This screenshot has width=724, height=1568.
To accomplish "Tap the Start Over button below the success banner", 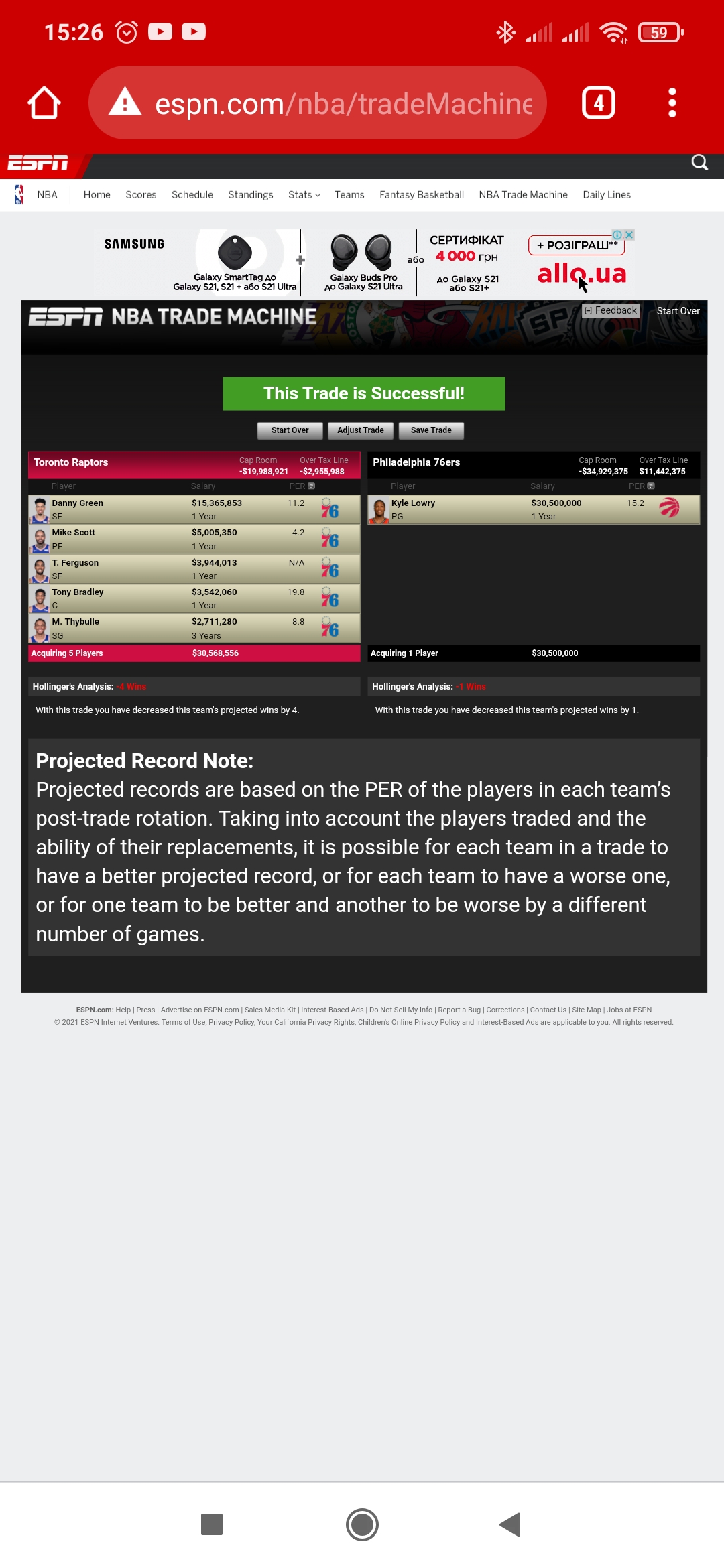I will click(x=290, y=430).
